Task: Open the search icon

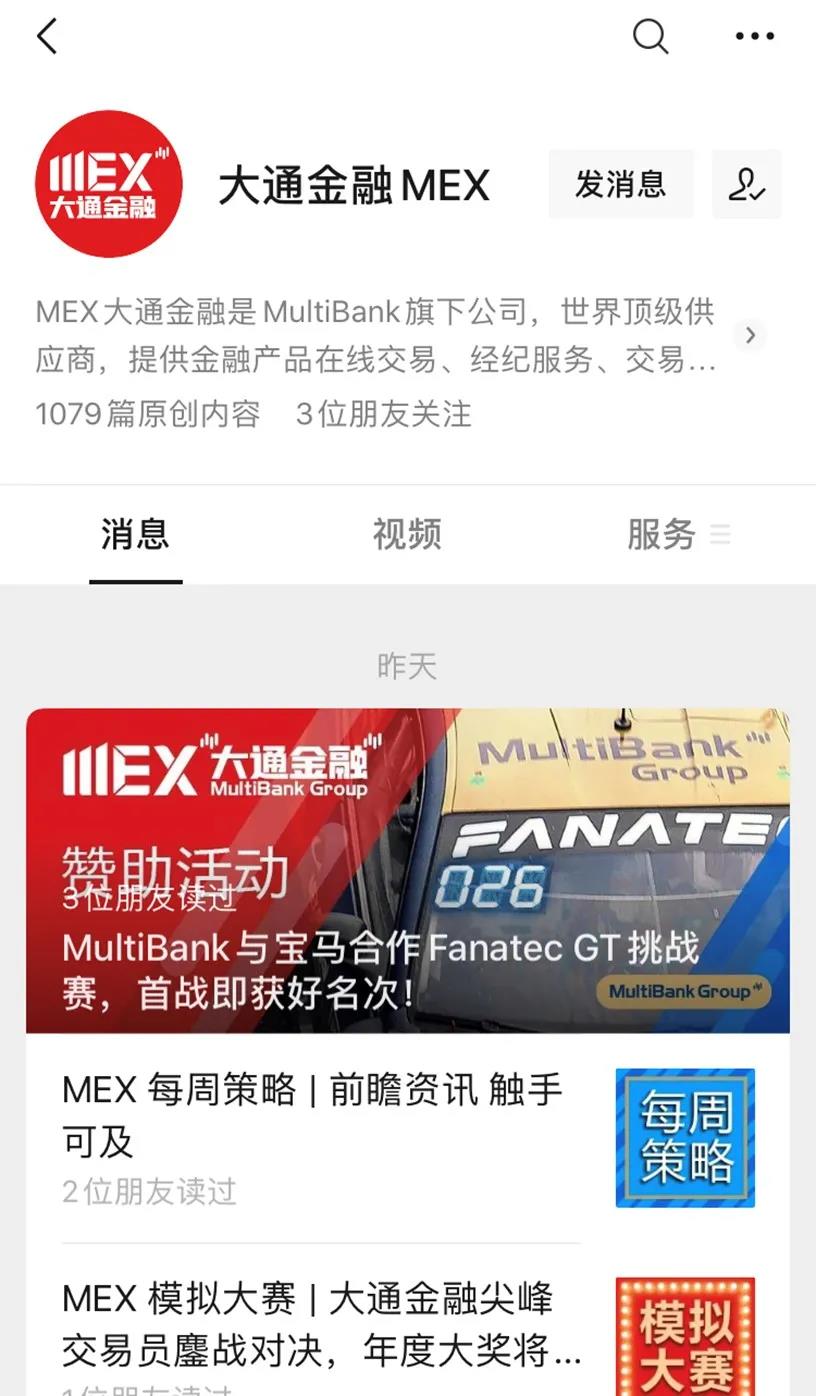Action: (x=651, y=36)
